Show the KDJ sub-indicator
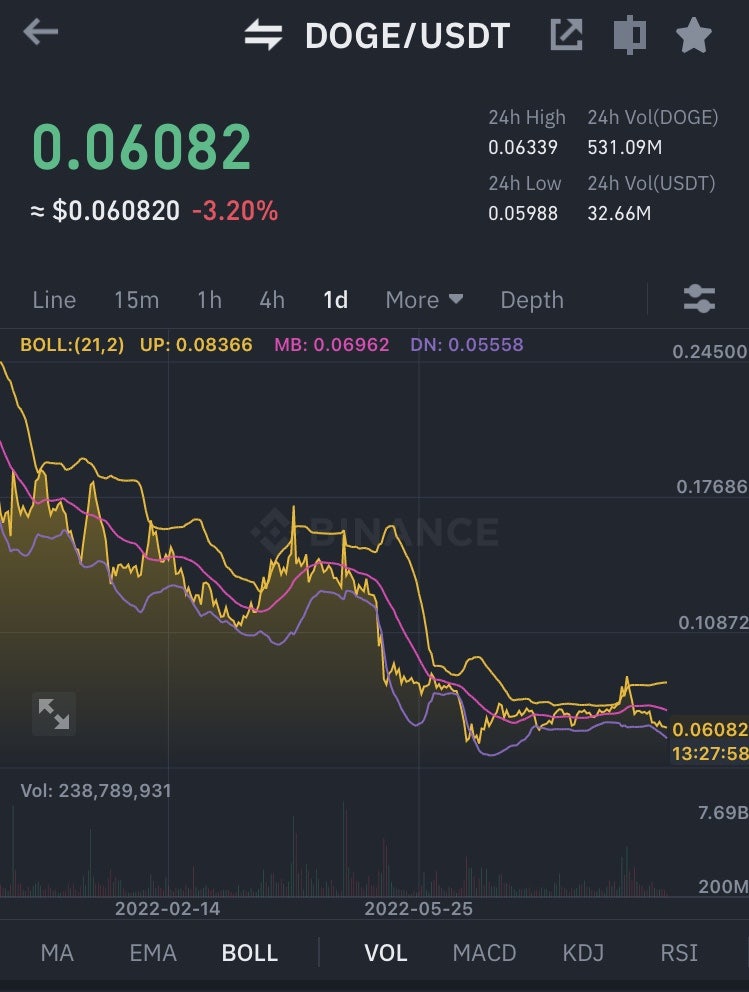The width and height of the screenshot is (749, 992). pyautogui.click(x=583, y=953)
